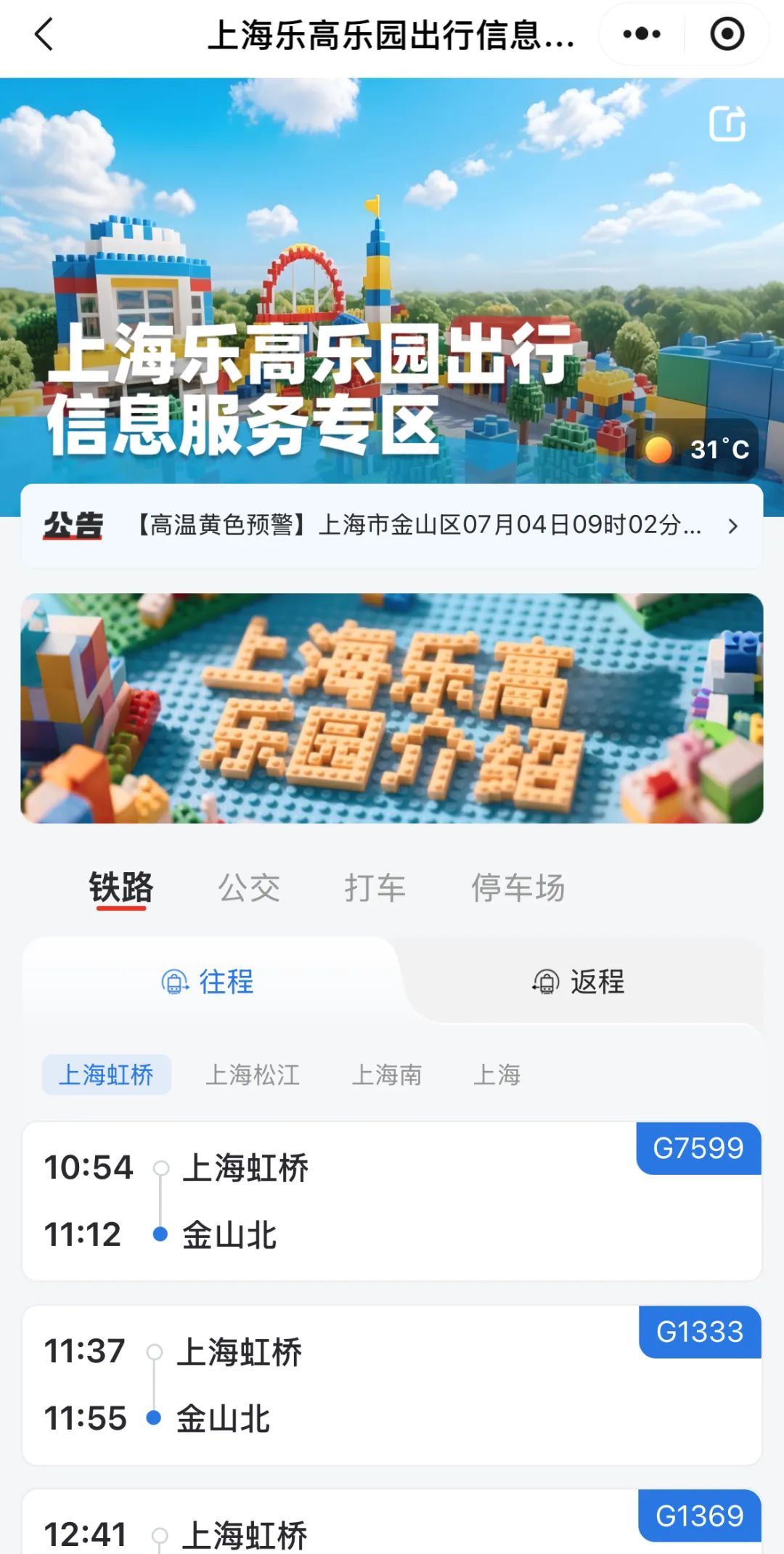The width and height of the screenshot is (784, 1554).
Task: Open train G1369 departing 12:41
Action: coord(392,1525)
